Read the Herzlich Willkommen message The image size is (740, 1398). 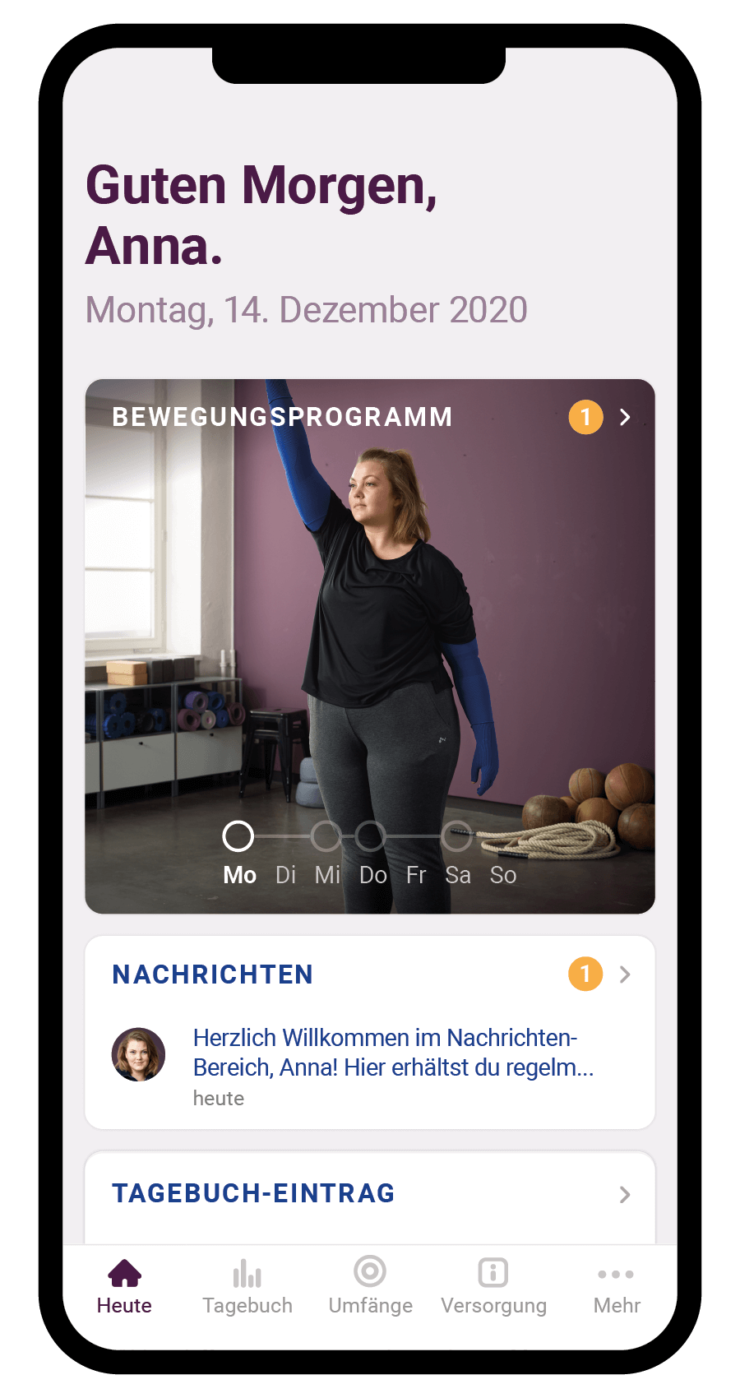tap(393, 1053)
